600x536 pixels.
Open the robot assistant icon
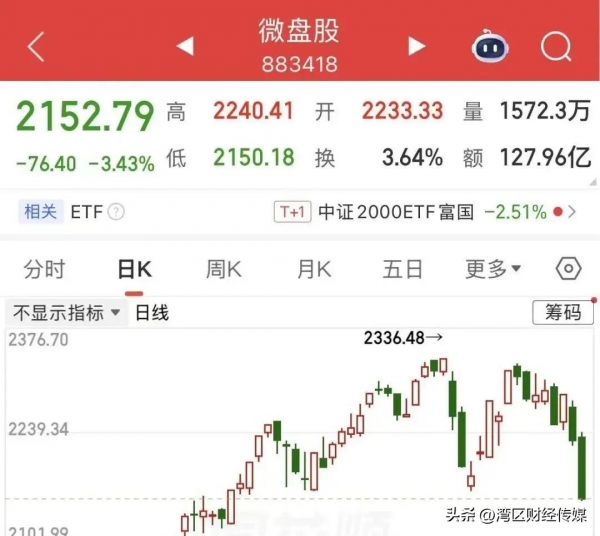point(489,46)
